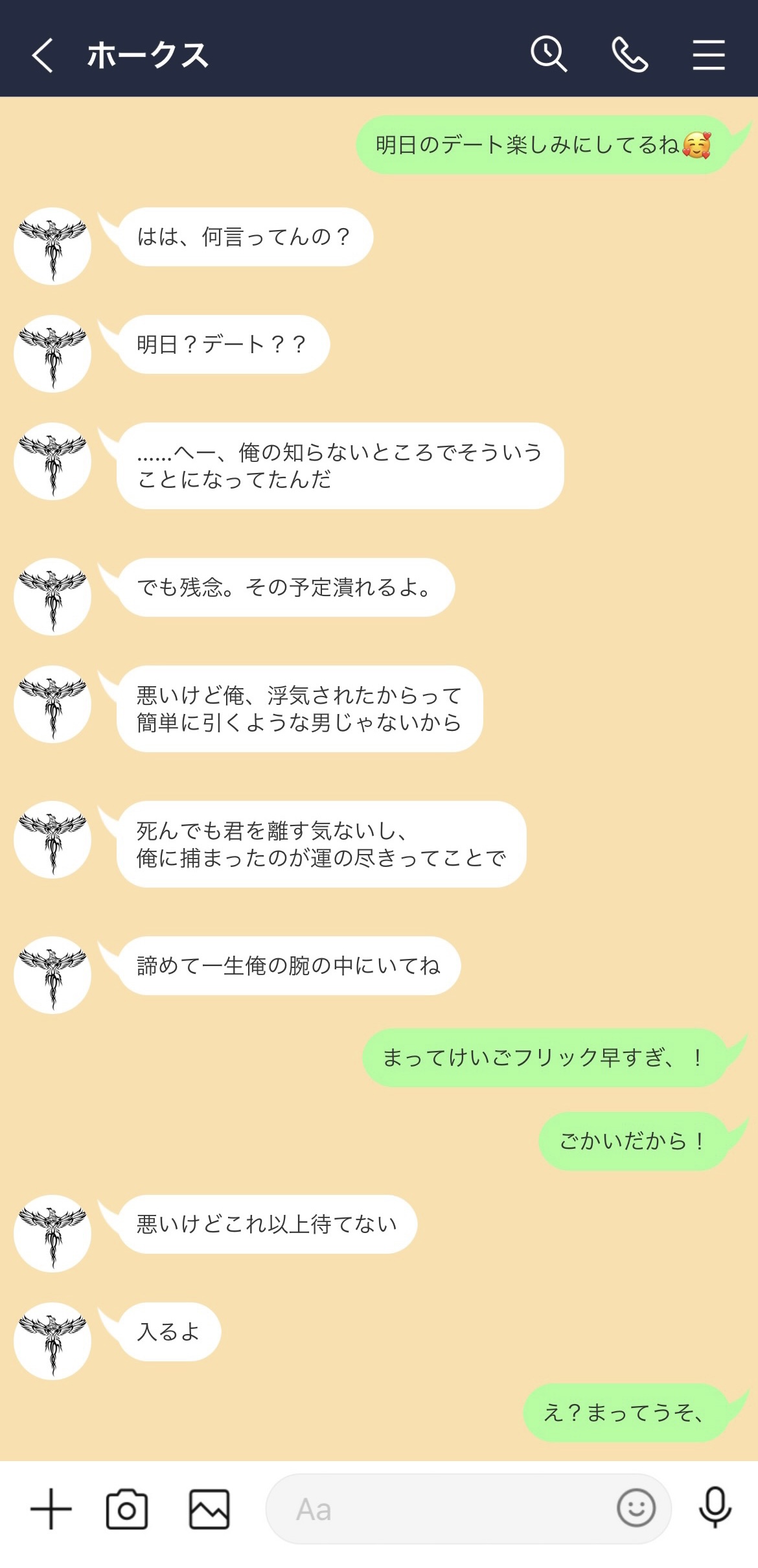Open the photo gallery picker
758x1568 pixels.
209,1509
